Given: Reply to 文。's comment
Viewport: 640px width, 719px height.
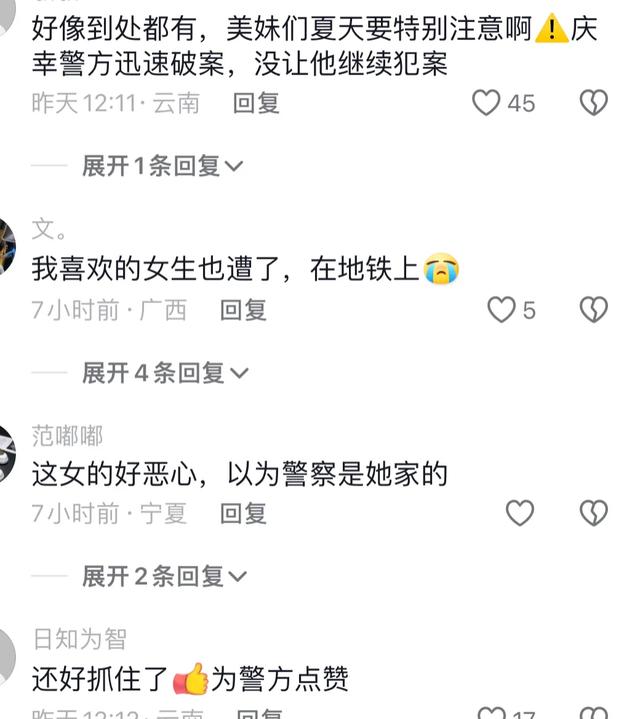Looking at the screenshot, I should 243,310.
